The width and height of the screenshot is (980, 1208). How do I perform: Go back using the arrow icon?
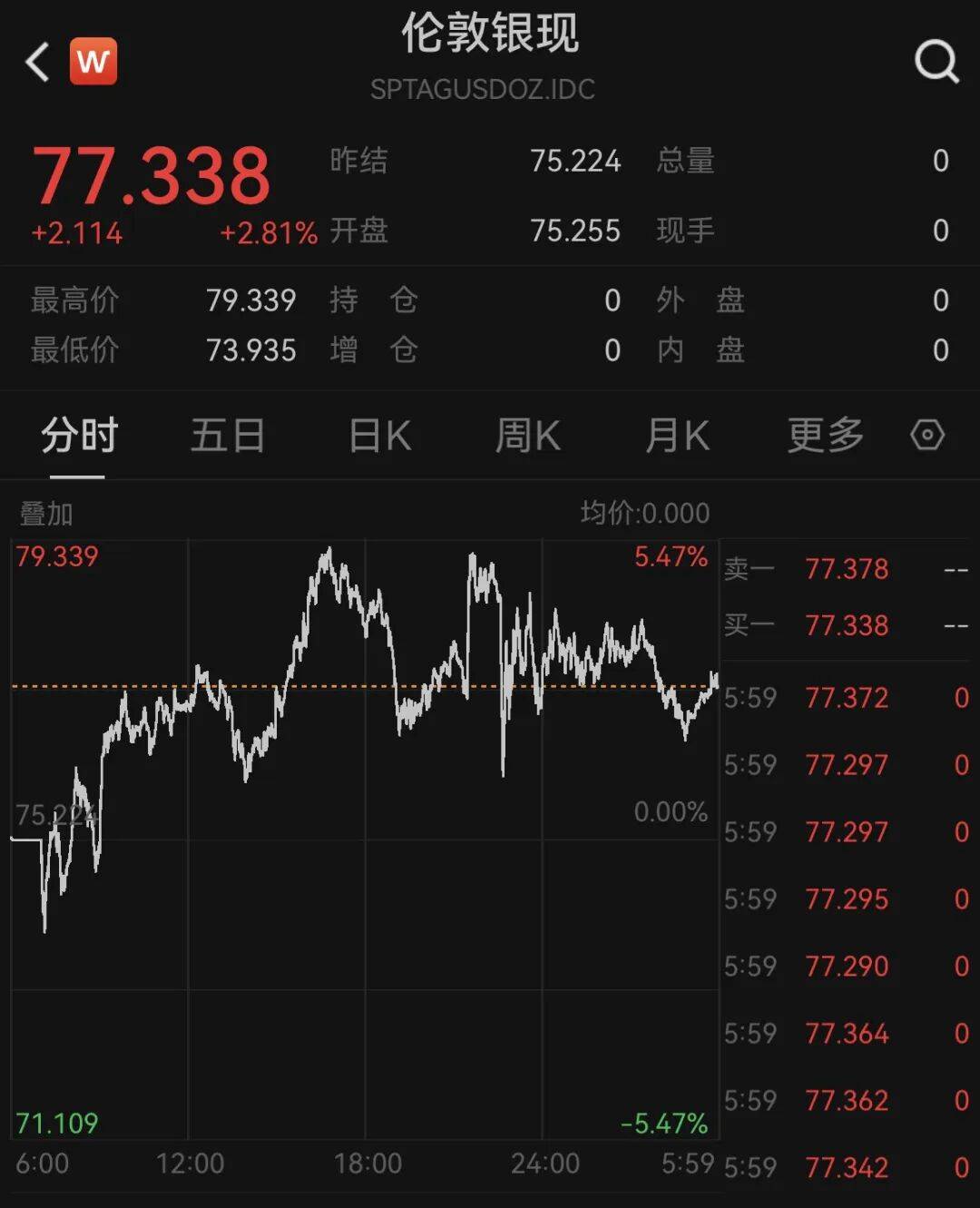[38, 62]
